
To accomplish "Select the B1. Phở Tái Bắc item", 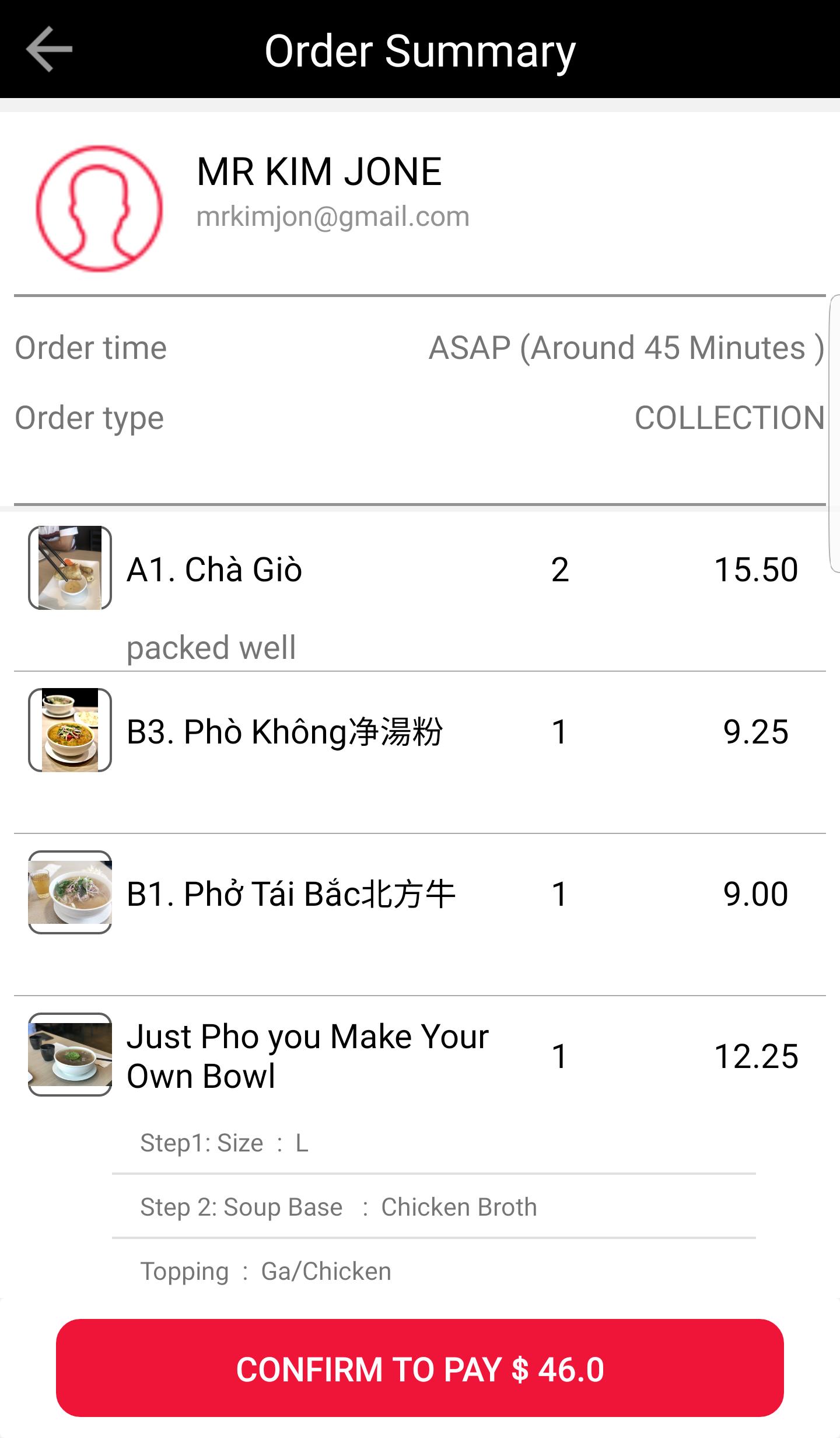I will (x=420, y=915).
